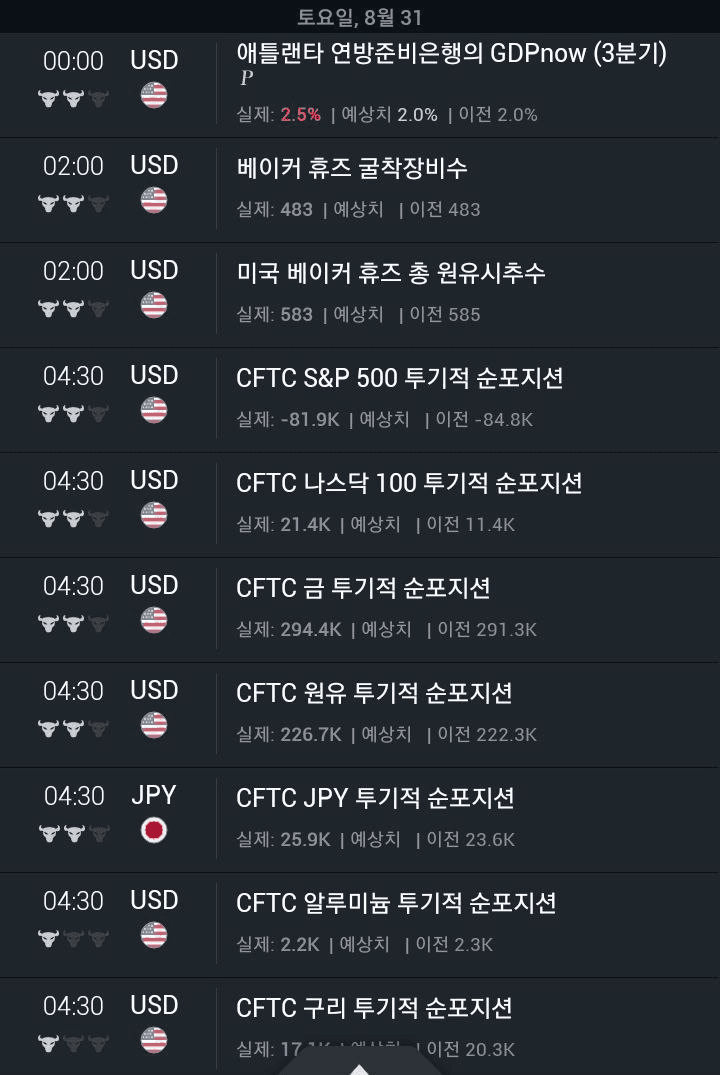Screen dimensions: 720x1075
Task: Open CFTC 원유 투기적 순포지션 details
Action: point(374,693)
